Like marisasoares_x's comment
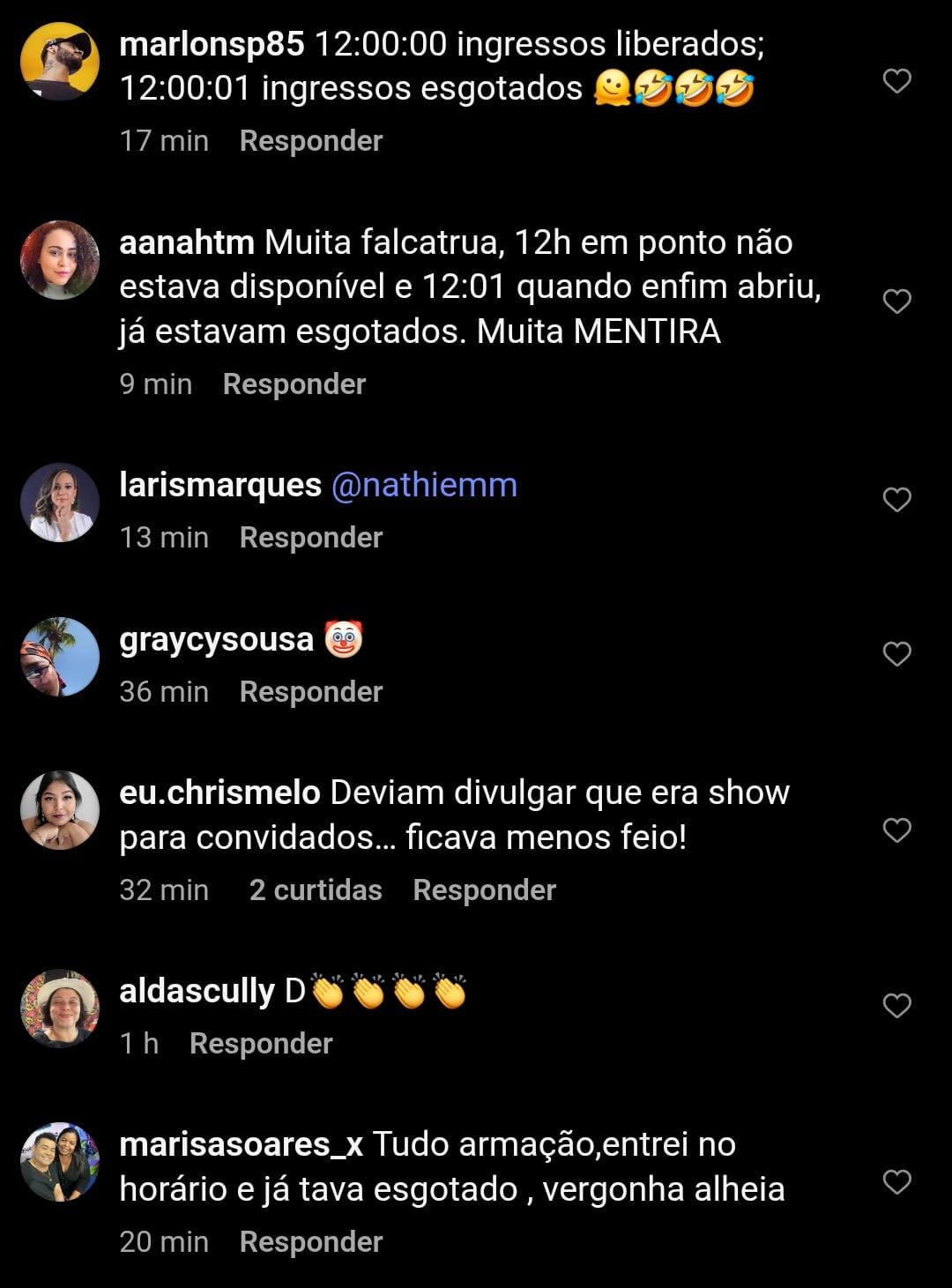The width and height of the screenshot is (952, 1288). point(896,1182)
